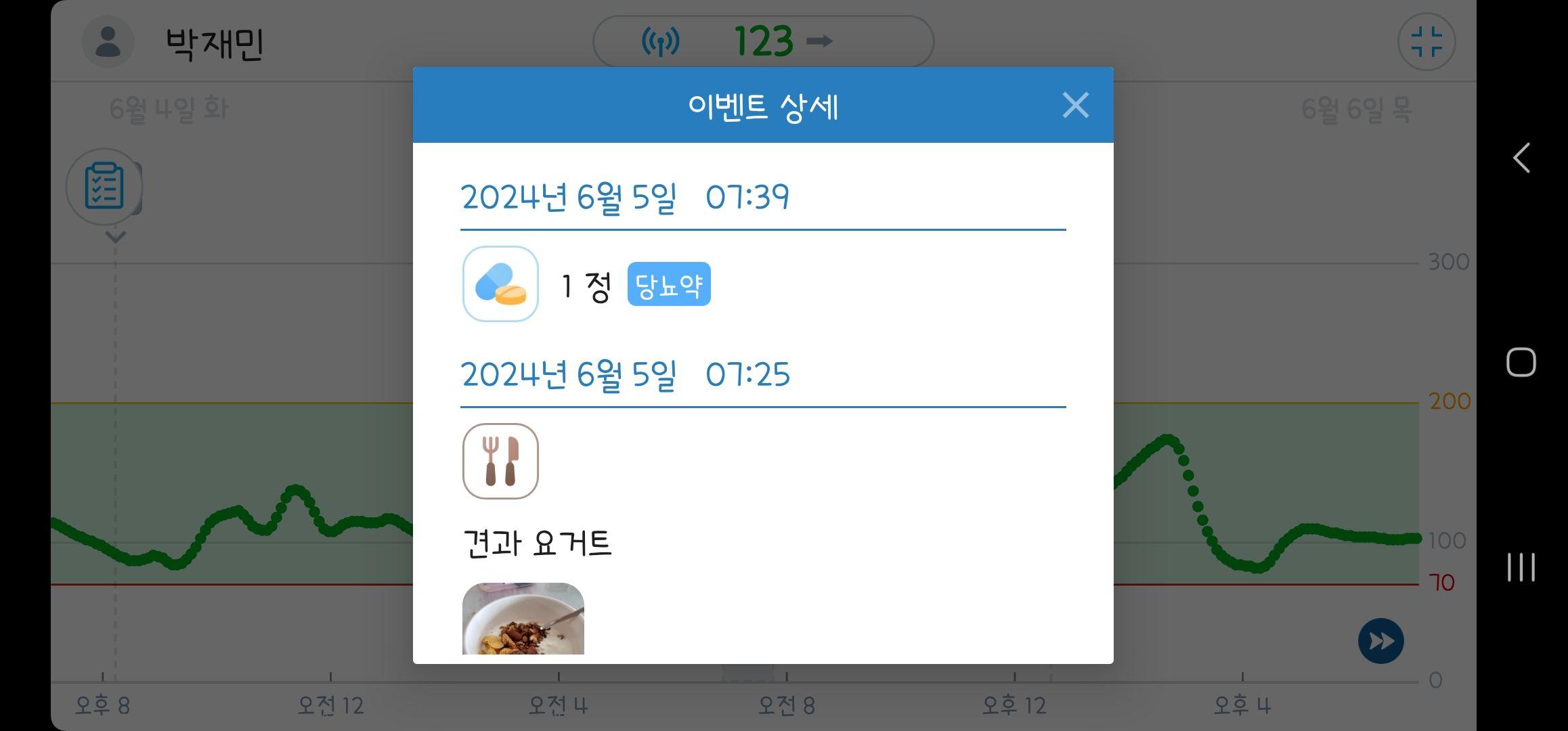Image resolution: width=1568 pixels, height=731 pixels.
Task: Go back using system back button
Action: [x=1521, y=158]
